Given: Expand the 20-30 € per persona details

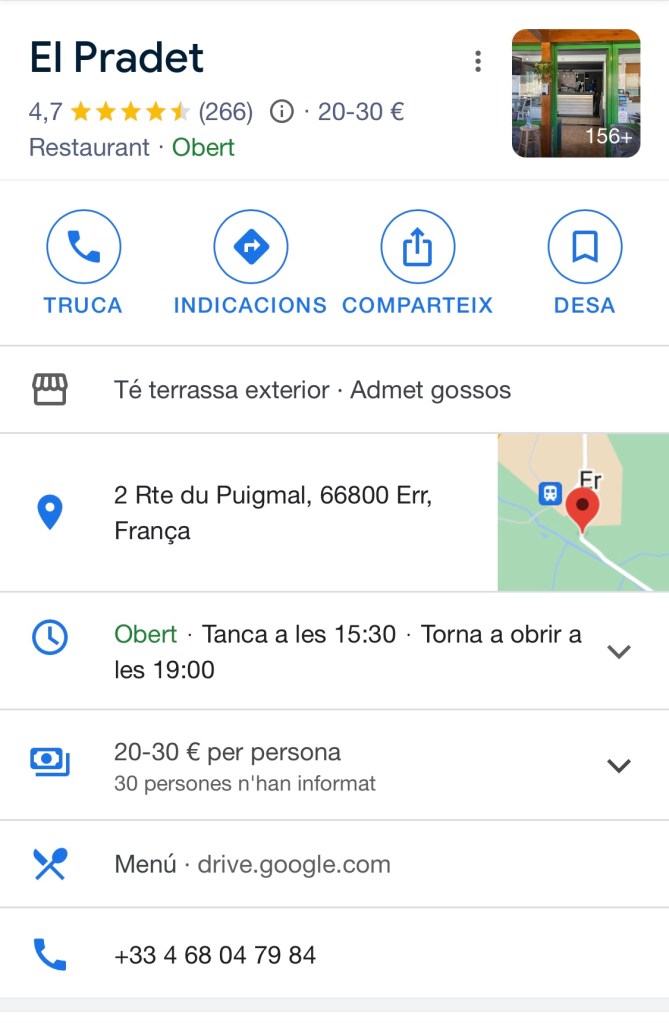Looking at the screenshot, I should [619, 766].
